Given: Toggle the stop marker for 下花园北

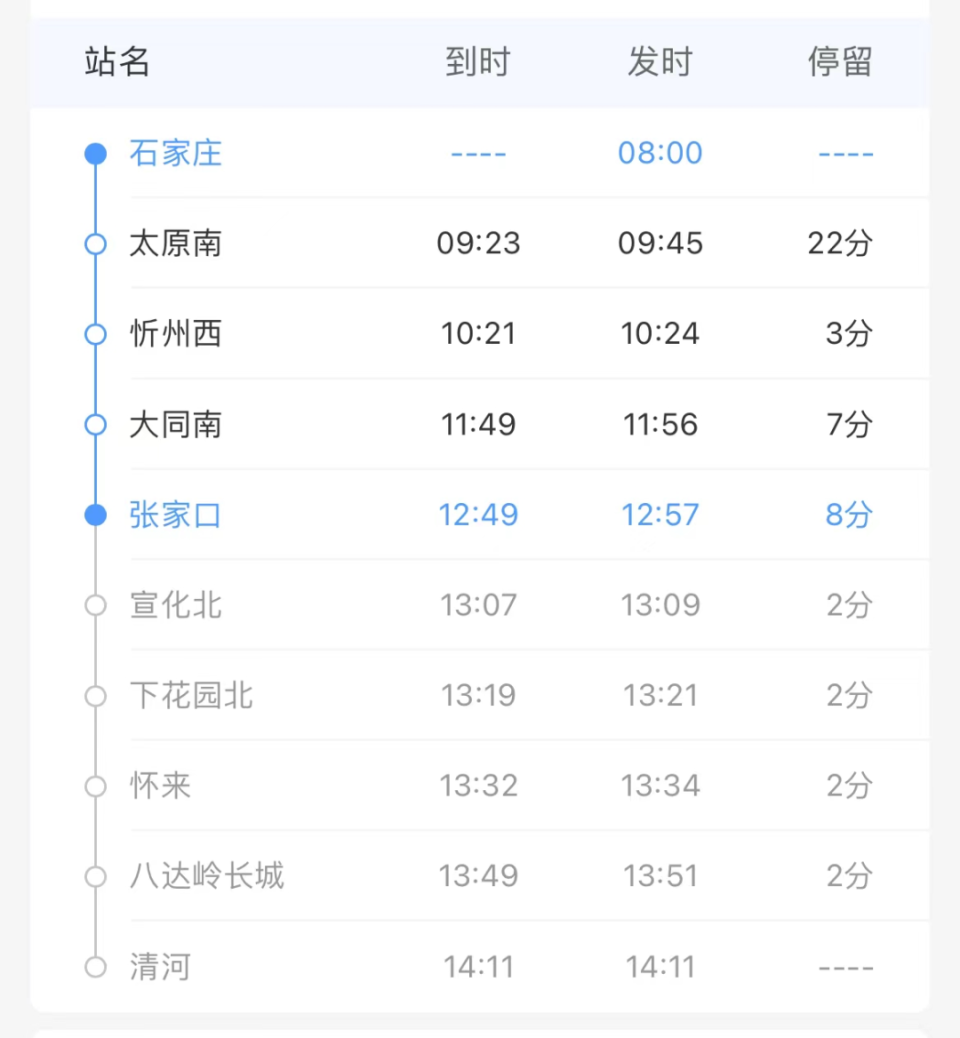Looking at the screenshot, I should pos(96,696).
